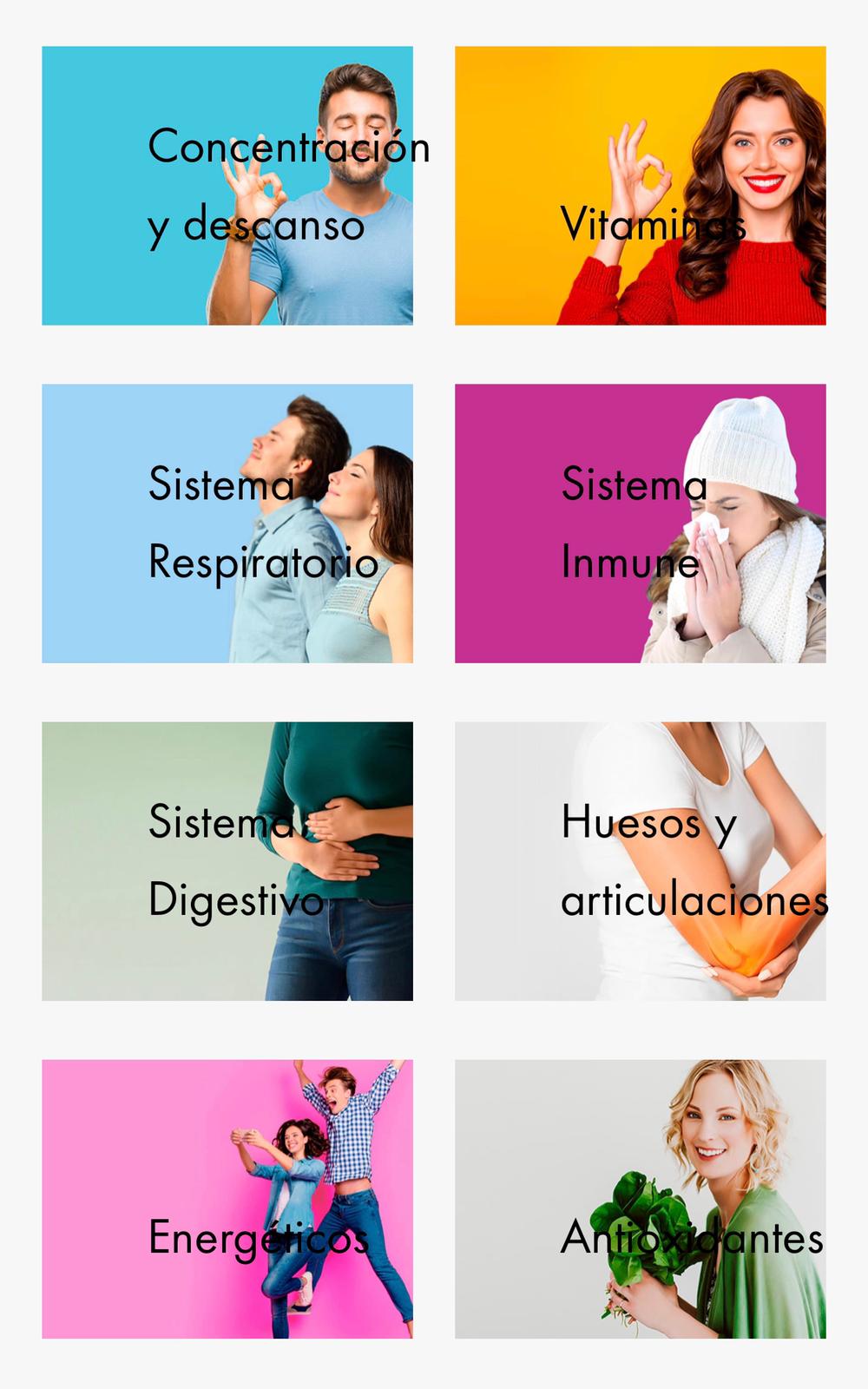Screen dimensions: 868x1389
Task: Browse Huesos y articulaciones products
Action: tap(641, 861)
